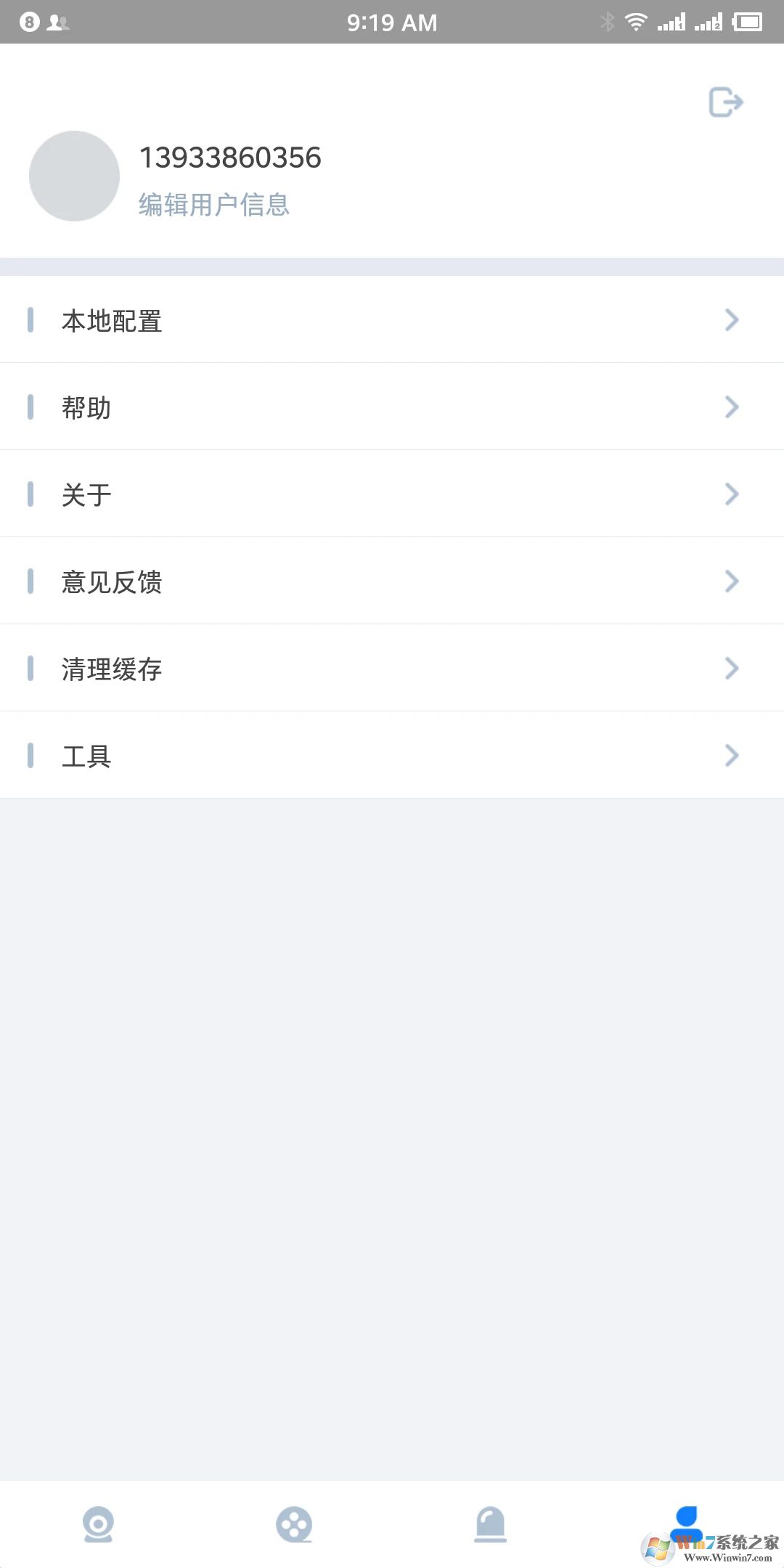Open the 关于 about section chevron
Screen dimensions: 784x1568
[x=731, y=494]
